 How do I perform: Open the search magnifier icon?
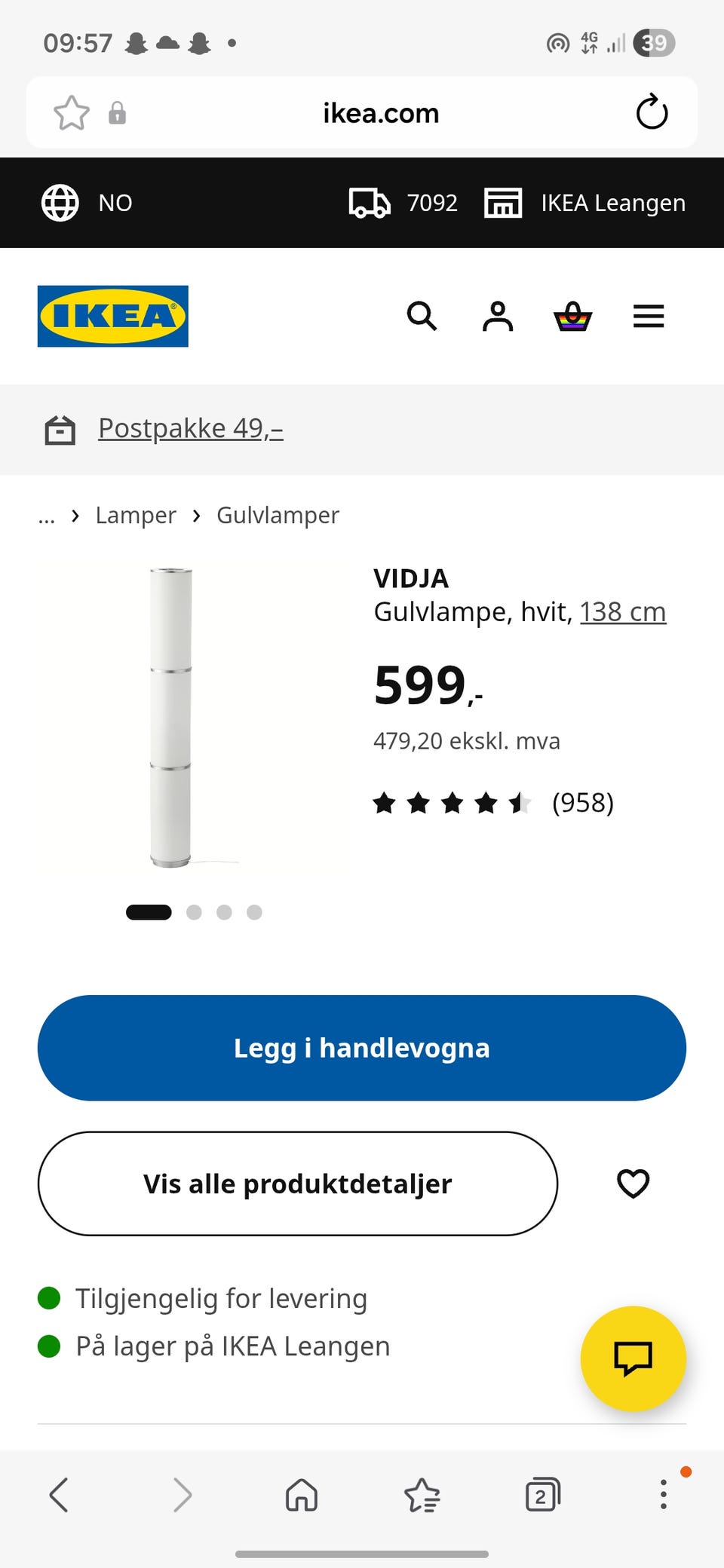click(x=422, y=316)
